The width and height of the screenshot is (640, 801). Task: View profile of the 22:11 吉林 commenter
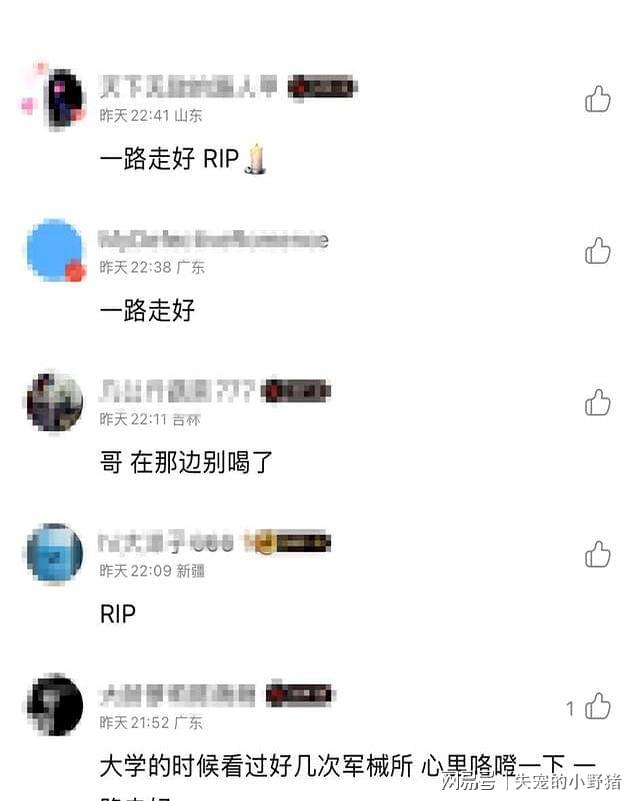[55, 402]
